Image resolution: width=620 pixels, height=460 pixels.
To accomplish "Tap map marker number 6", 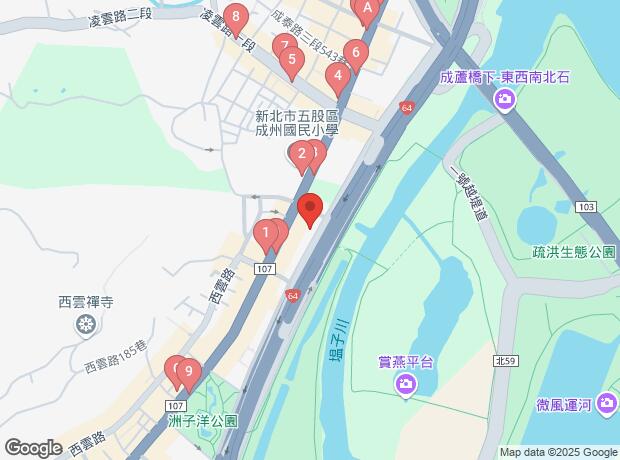I will [x=354, y=53].
